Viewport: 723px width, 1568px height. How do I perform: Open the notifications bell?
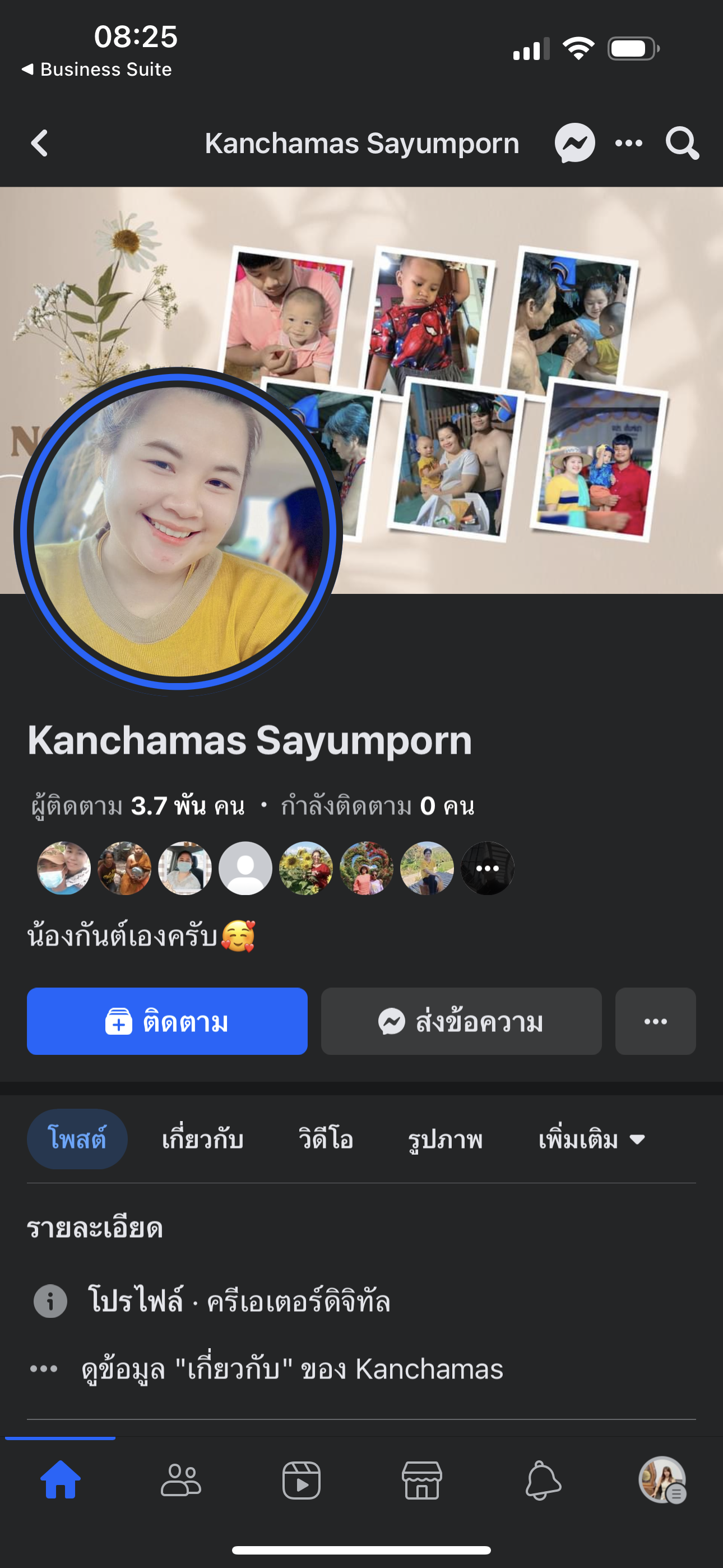[543, 1480]
